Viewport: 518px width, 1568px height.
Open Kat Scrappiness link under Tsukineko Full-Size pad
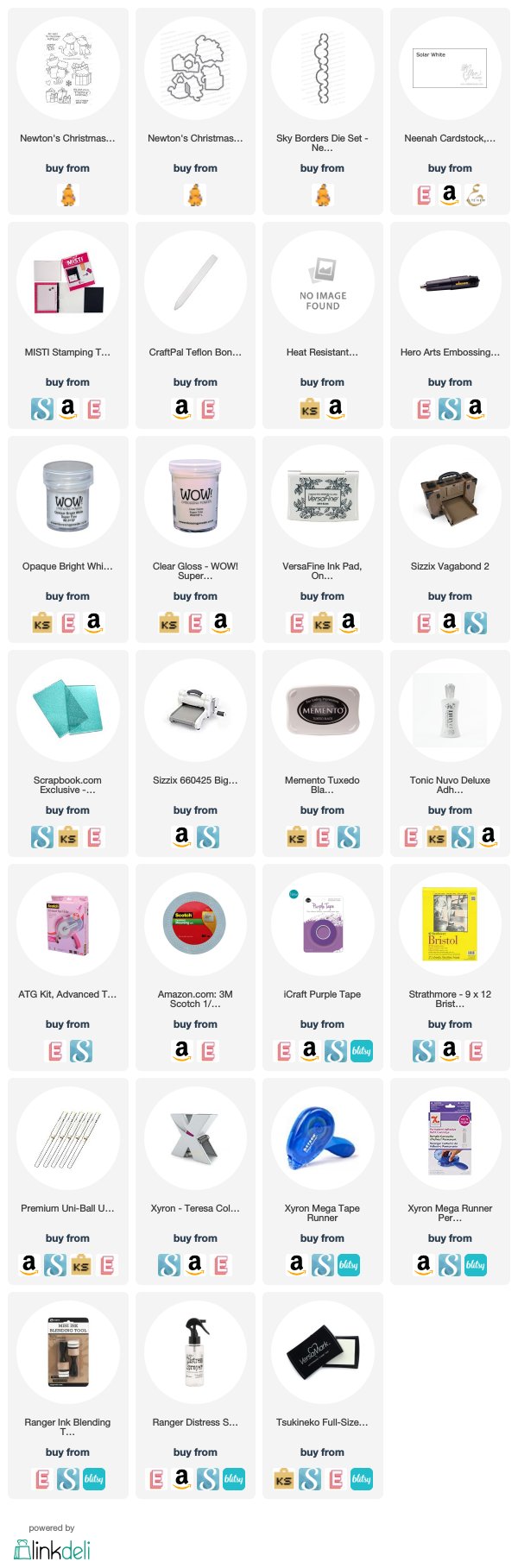pyautogui.click(x=283, y=1478)
